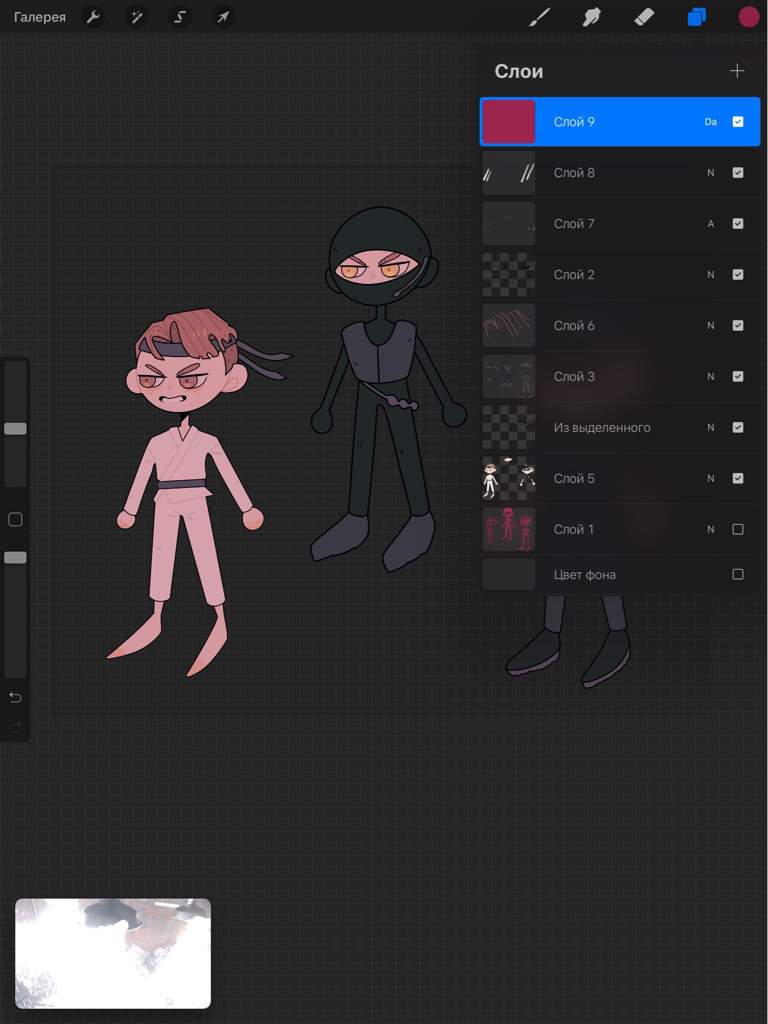Open the magic wand adjustments menu
Screen dimensions: 768x1024
click(x=136, y=17)
